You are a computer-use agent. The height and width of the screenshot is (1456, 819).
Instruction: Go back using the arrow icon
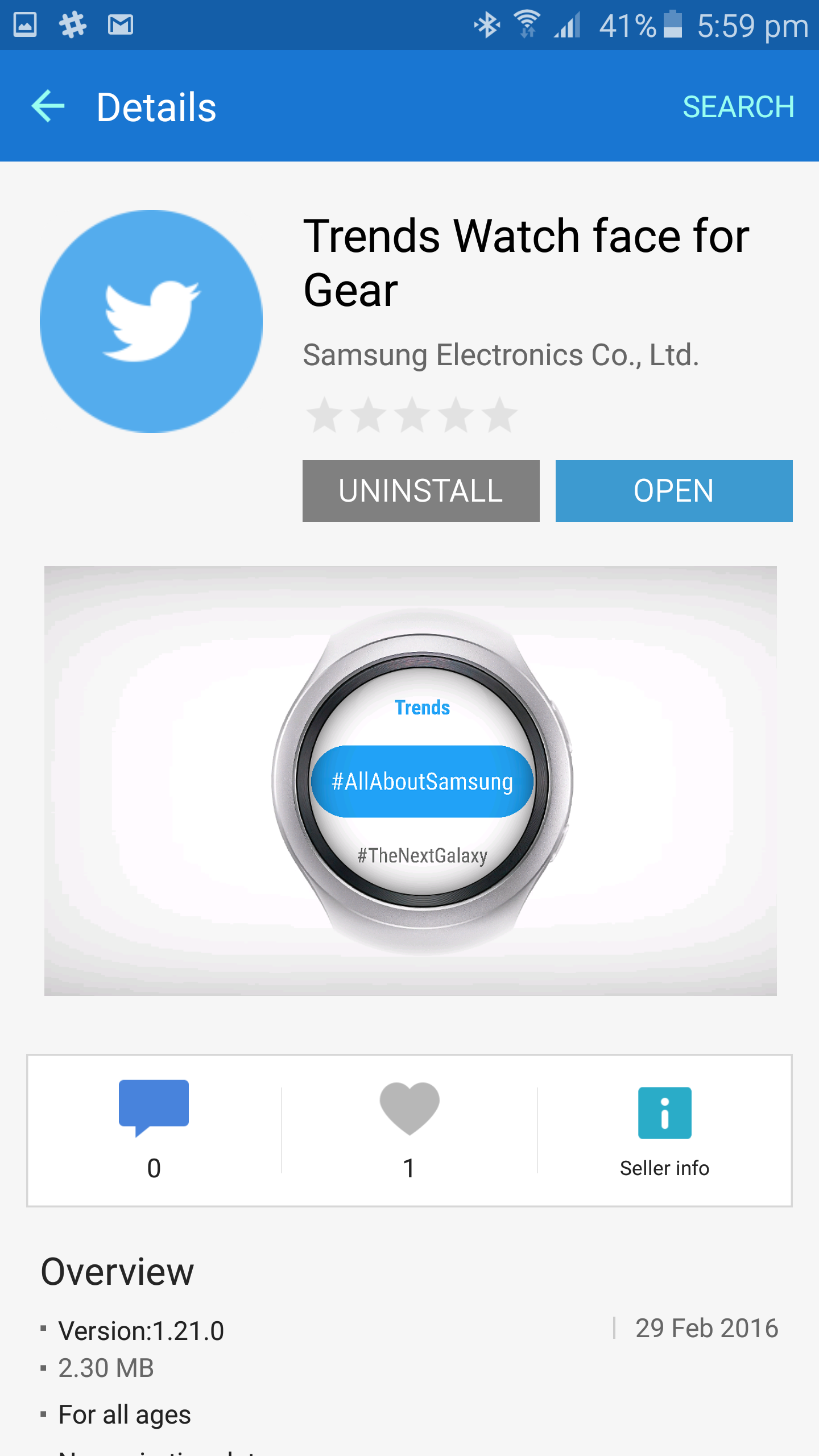point(48,106)
